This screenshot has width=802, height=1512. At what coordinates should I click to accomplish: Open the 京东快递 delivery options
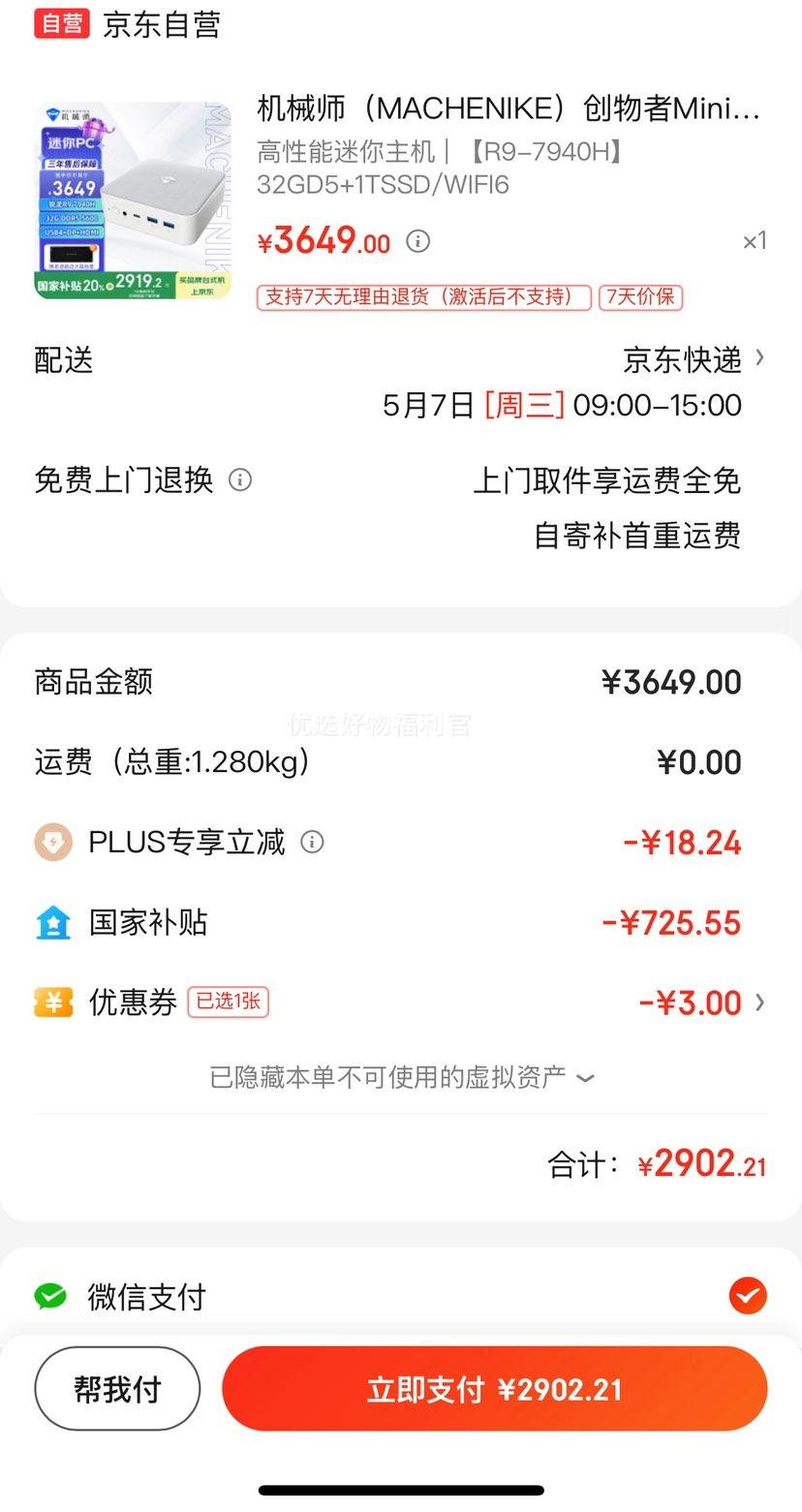point(694,359)
